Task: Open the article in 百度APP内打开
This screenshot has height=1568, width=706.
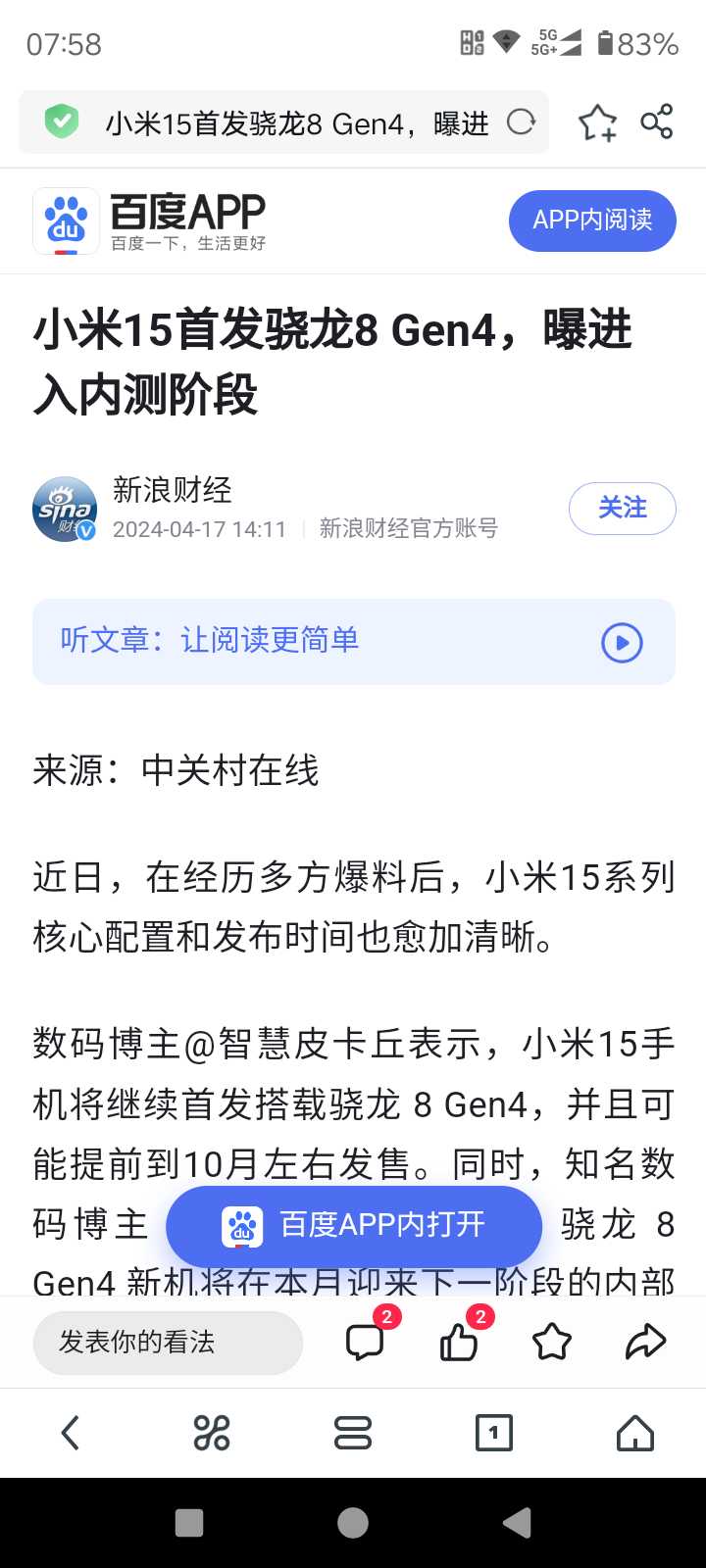Action: pyautogui.click(x=354, y=1225)
